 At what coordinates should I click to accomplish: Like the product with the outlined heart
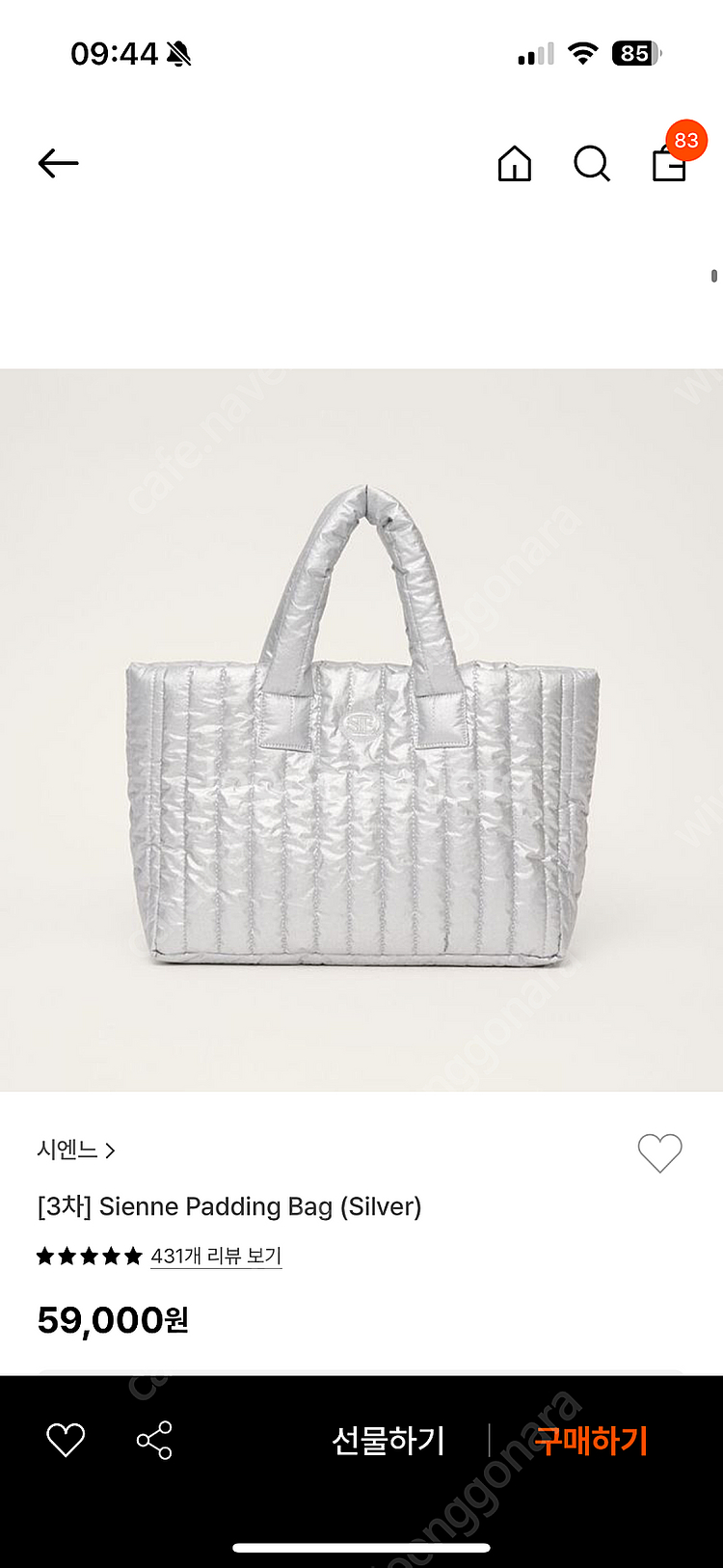(x=659, y=1152)
